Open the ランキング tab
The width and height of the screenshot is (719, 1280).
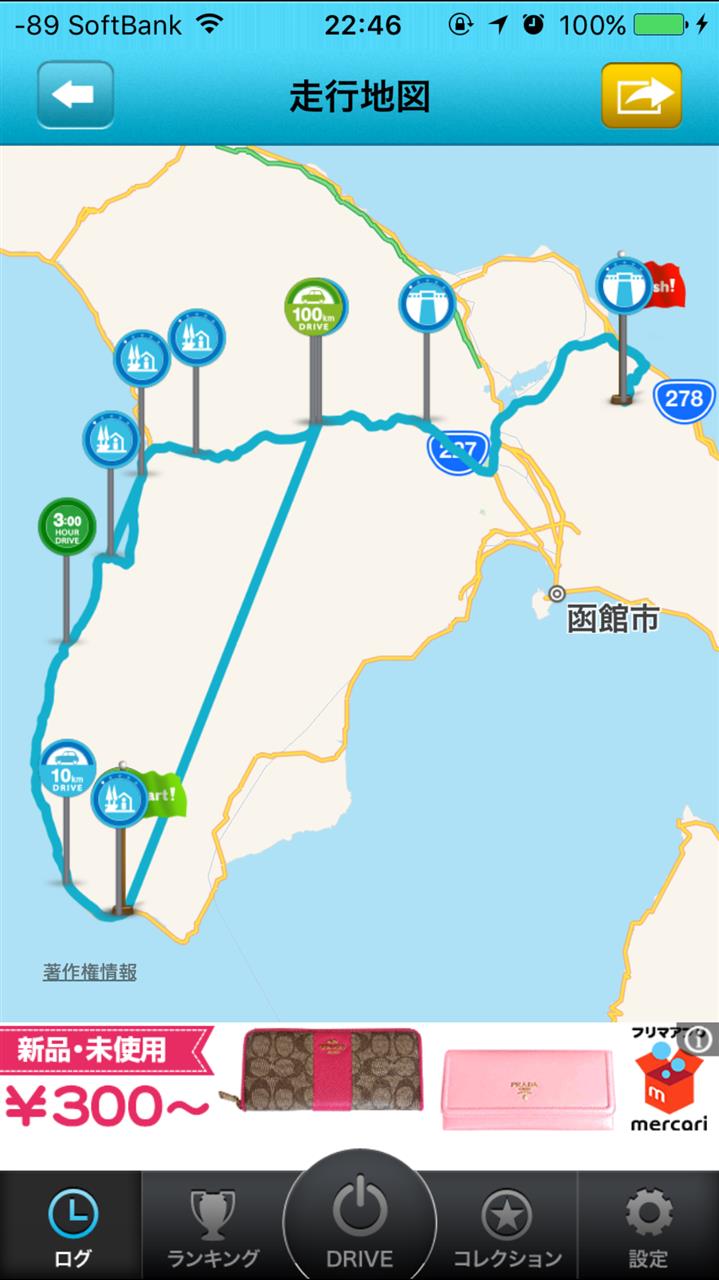coord(213,1227)
